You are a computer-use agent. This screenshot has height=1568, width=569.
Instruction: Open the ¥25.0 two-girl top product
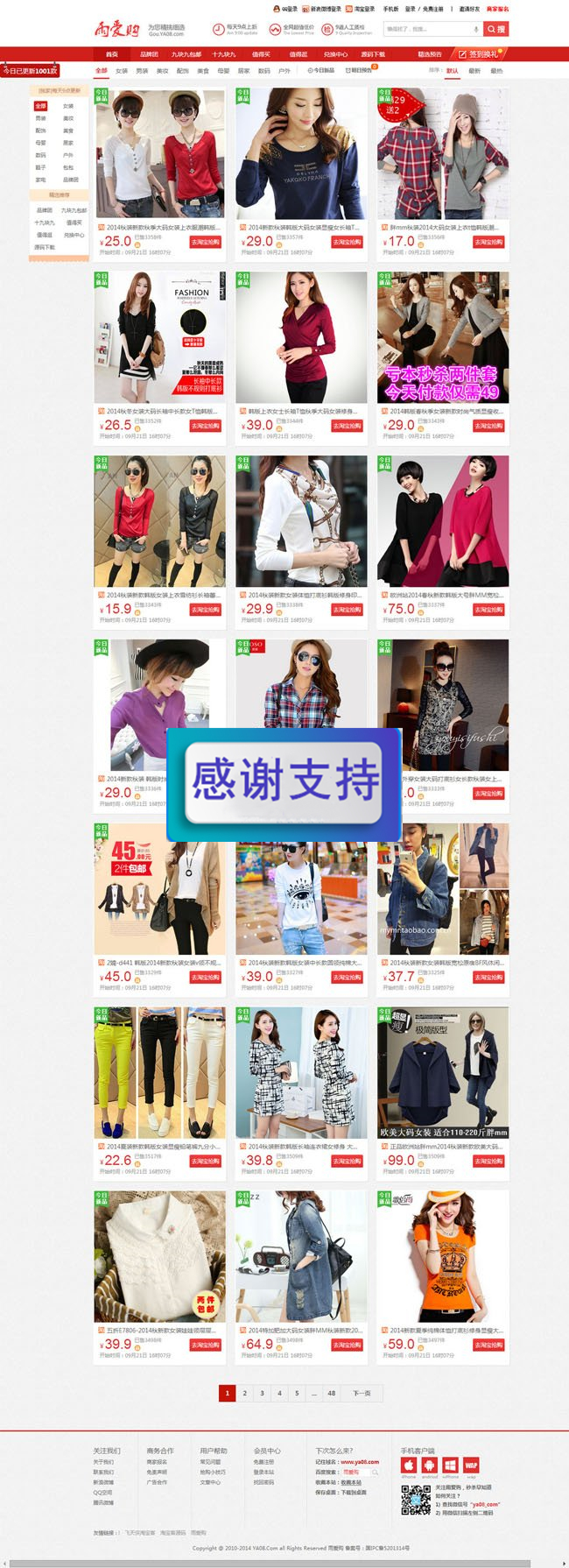tap(159, 154)
